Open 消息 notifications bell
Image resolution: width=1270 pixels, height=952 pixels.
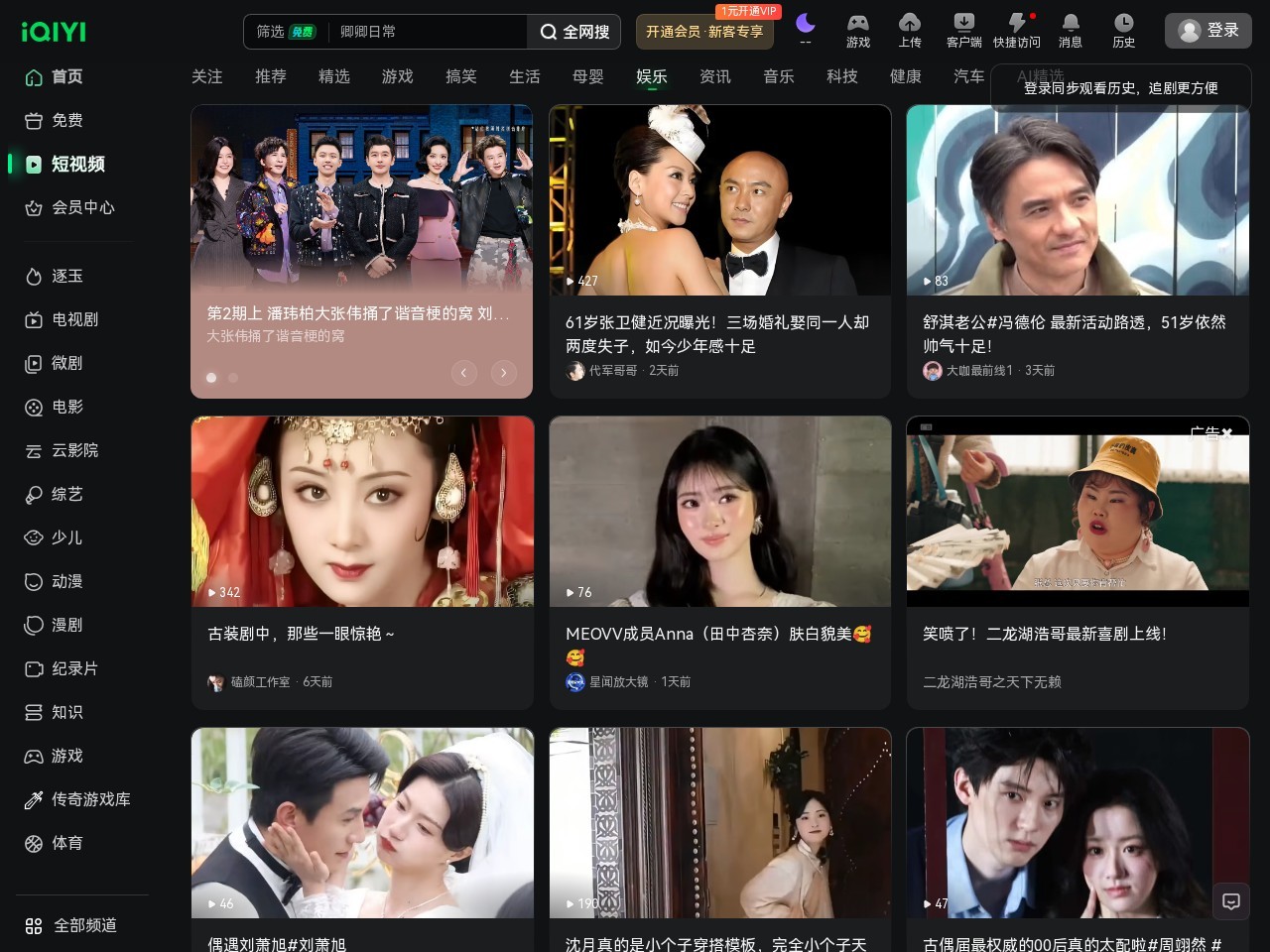(1071, 30)
